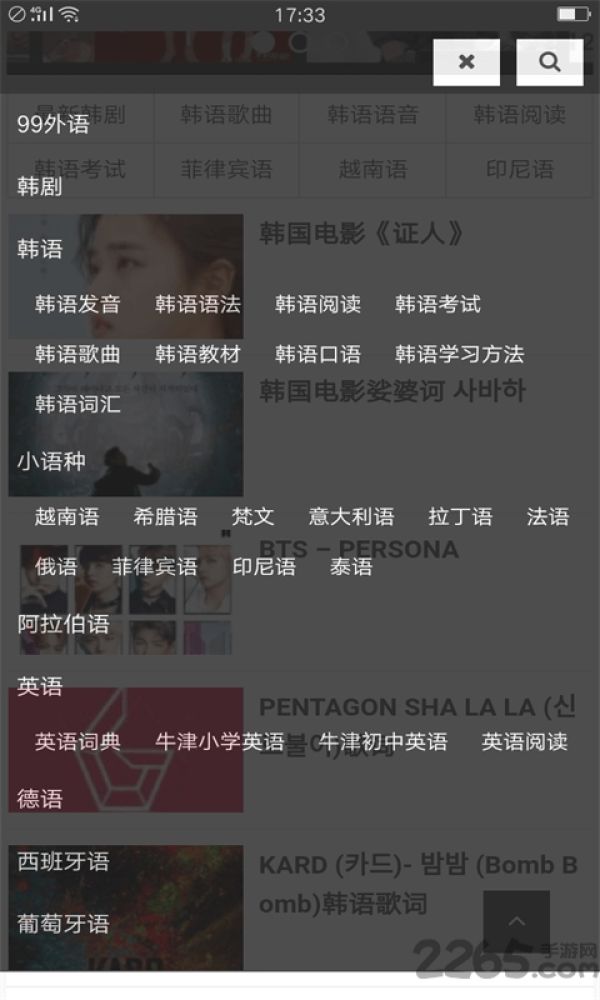Open 泰语 language link
The image size is (600, 1000).
[351, 566]
